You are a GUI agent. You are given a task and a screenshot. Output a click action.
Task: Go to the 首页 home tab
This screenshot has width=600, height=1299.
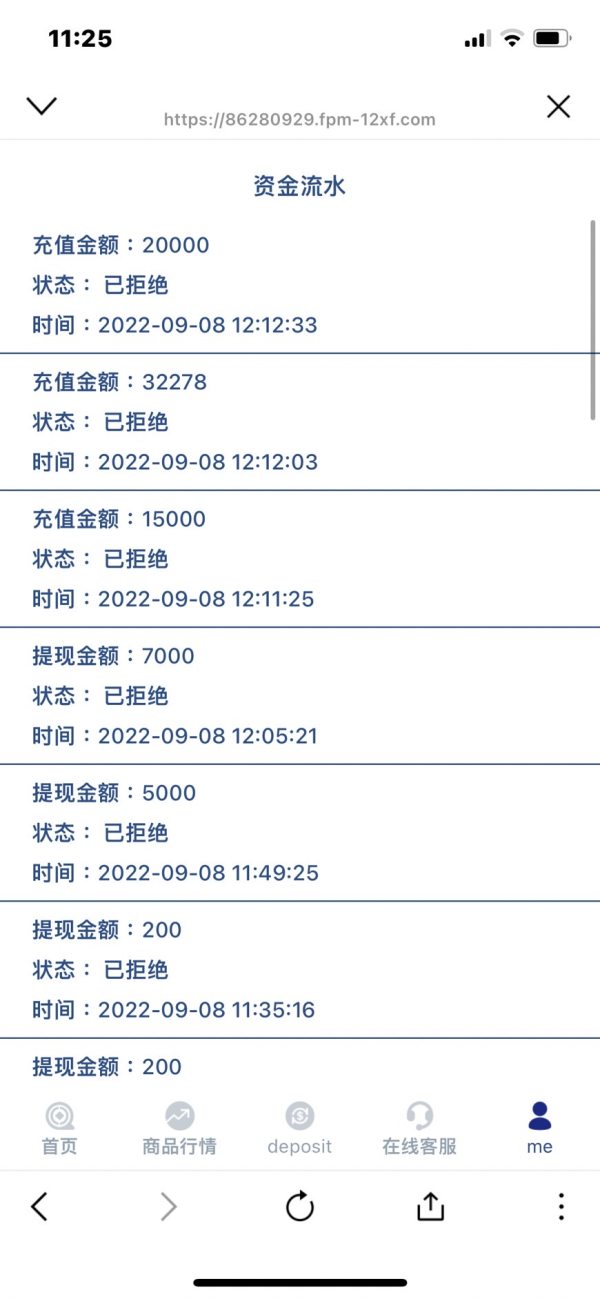pyautogui.click(x=59, y=1129)
